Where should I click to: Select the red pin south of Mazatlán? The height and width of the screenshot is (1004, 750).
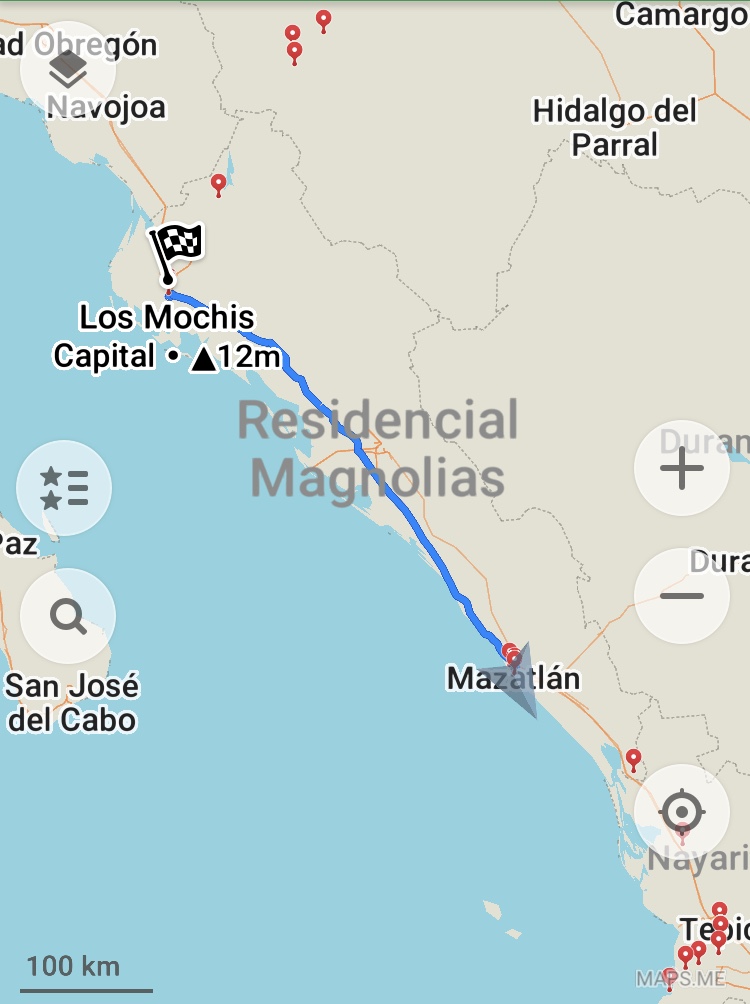pyautogui.click(x=633, y=760)
